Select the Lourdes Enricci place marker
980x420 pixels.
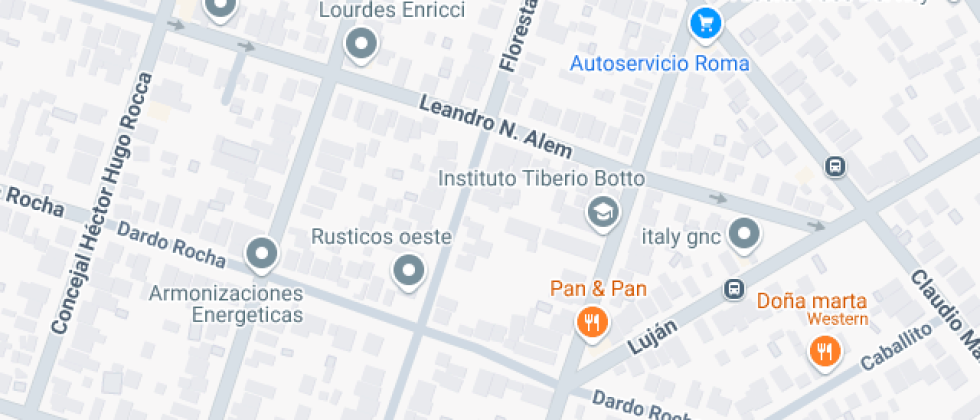(x=360, y=43)
